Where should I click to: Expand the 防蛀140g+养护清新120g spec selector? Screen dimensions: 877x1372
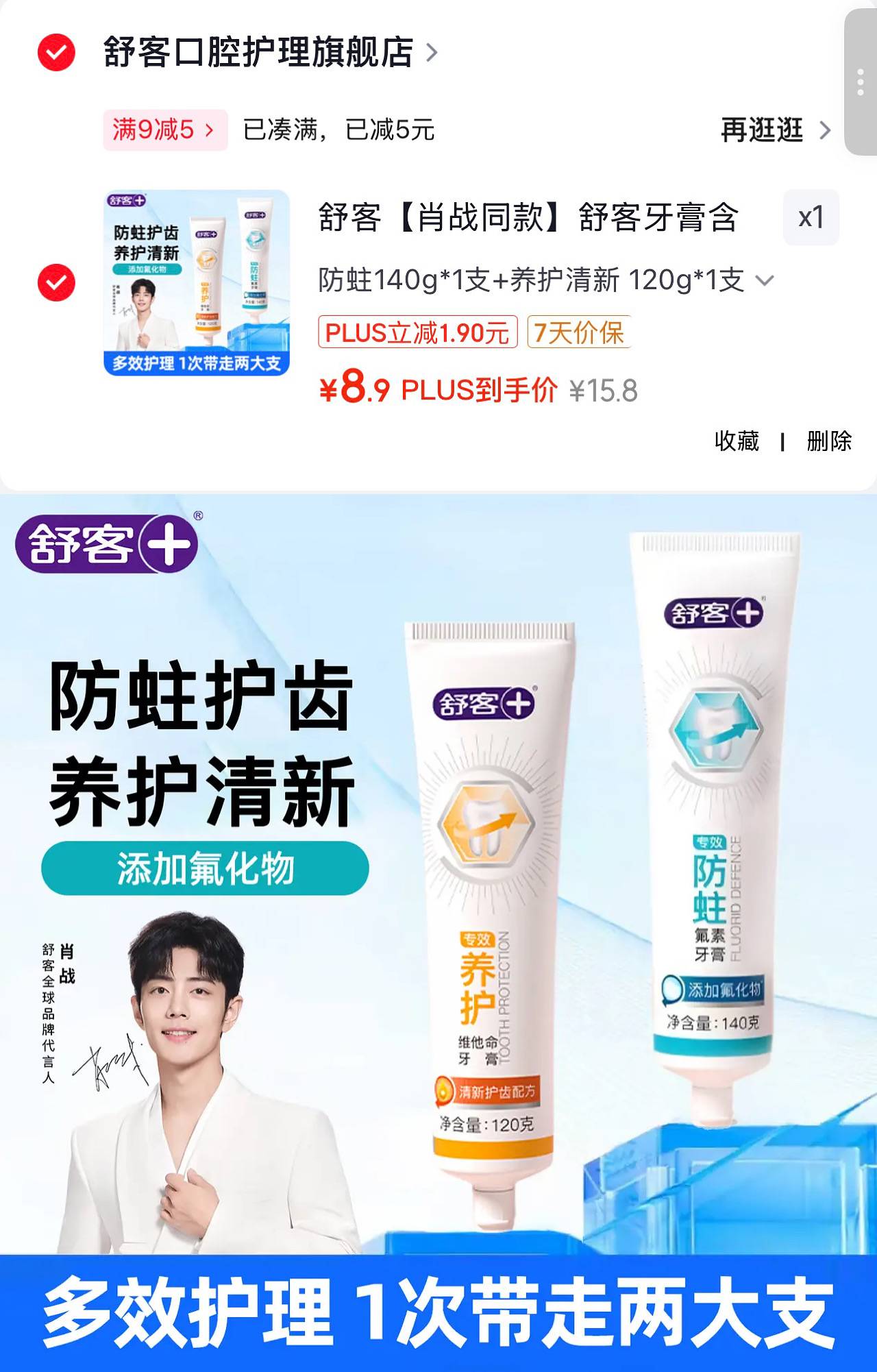pos(545,280)
